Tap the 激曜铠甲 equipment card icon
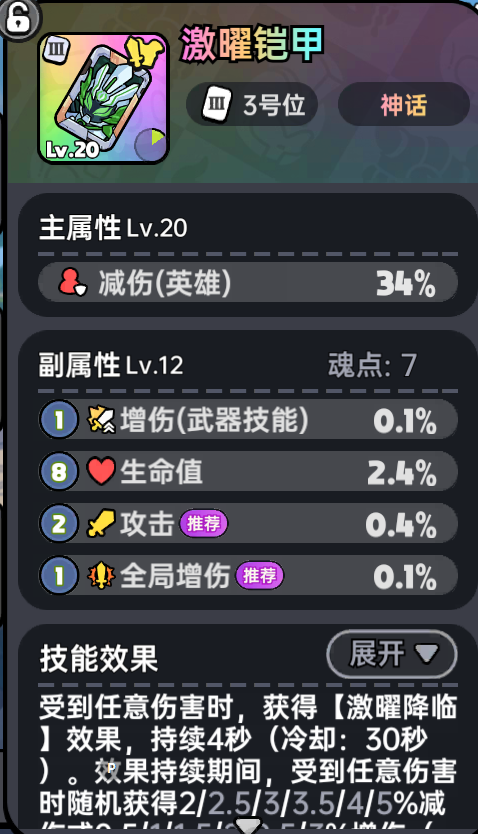This screenshot has height=834, width=478. pos(103,98)
